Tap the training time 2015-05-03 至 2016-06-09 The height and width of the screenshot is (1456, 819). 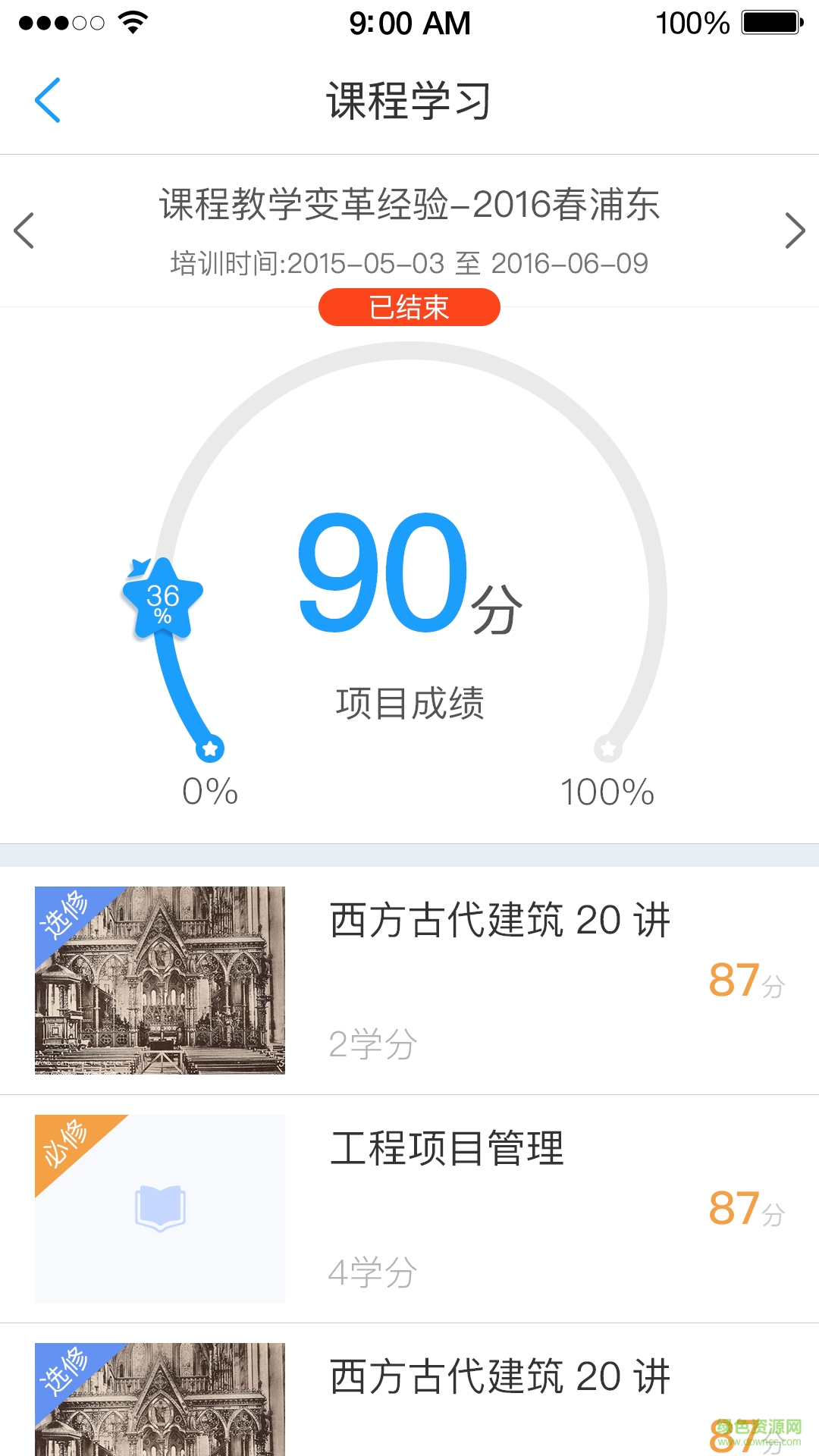(x=409, y=264)
